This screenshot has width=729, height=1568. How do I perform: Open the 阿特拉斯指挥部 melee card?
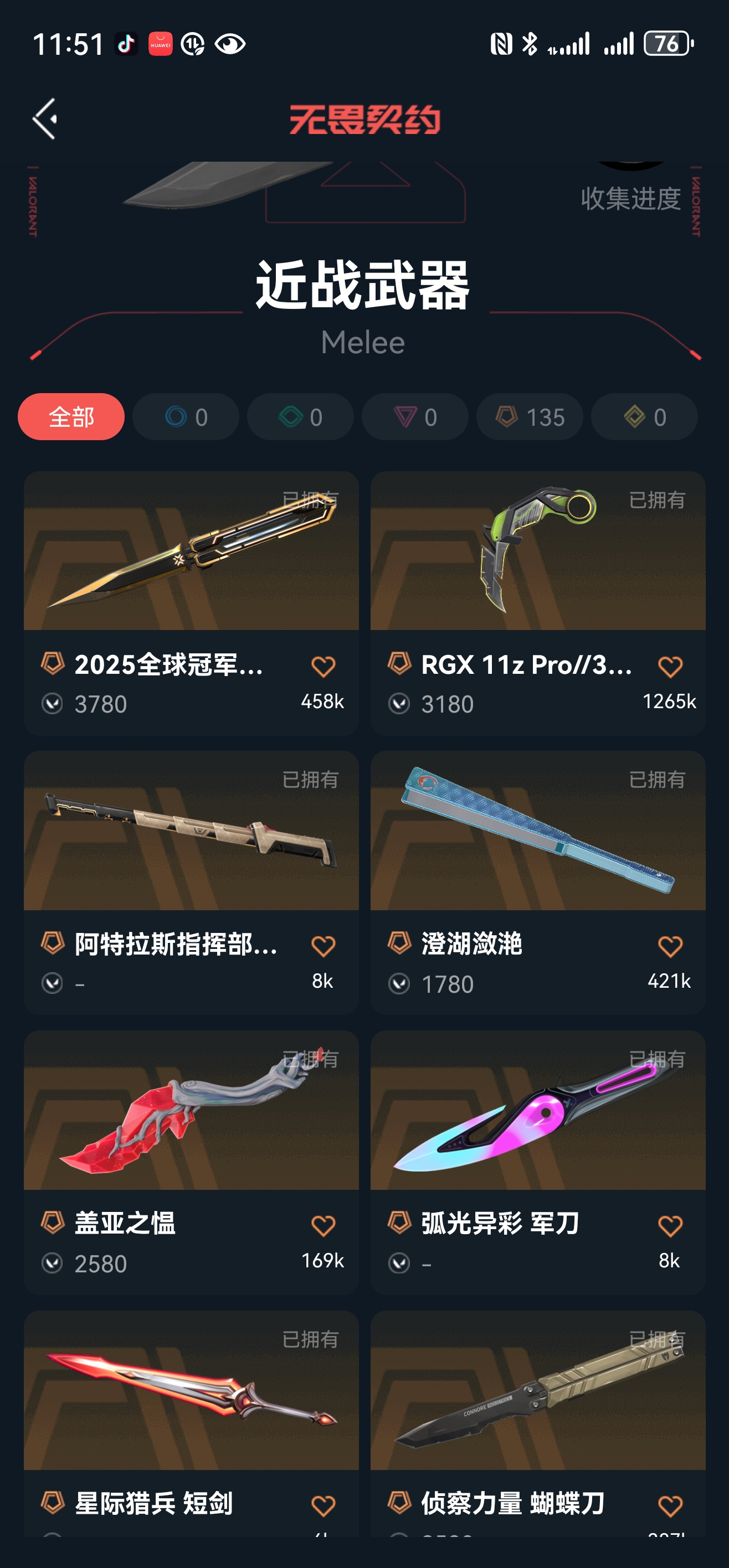pos(191,831)
